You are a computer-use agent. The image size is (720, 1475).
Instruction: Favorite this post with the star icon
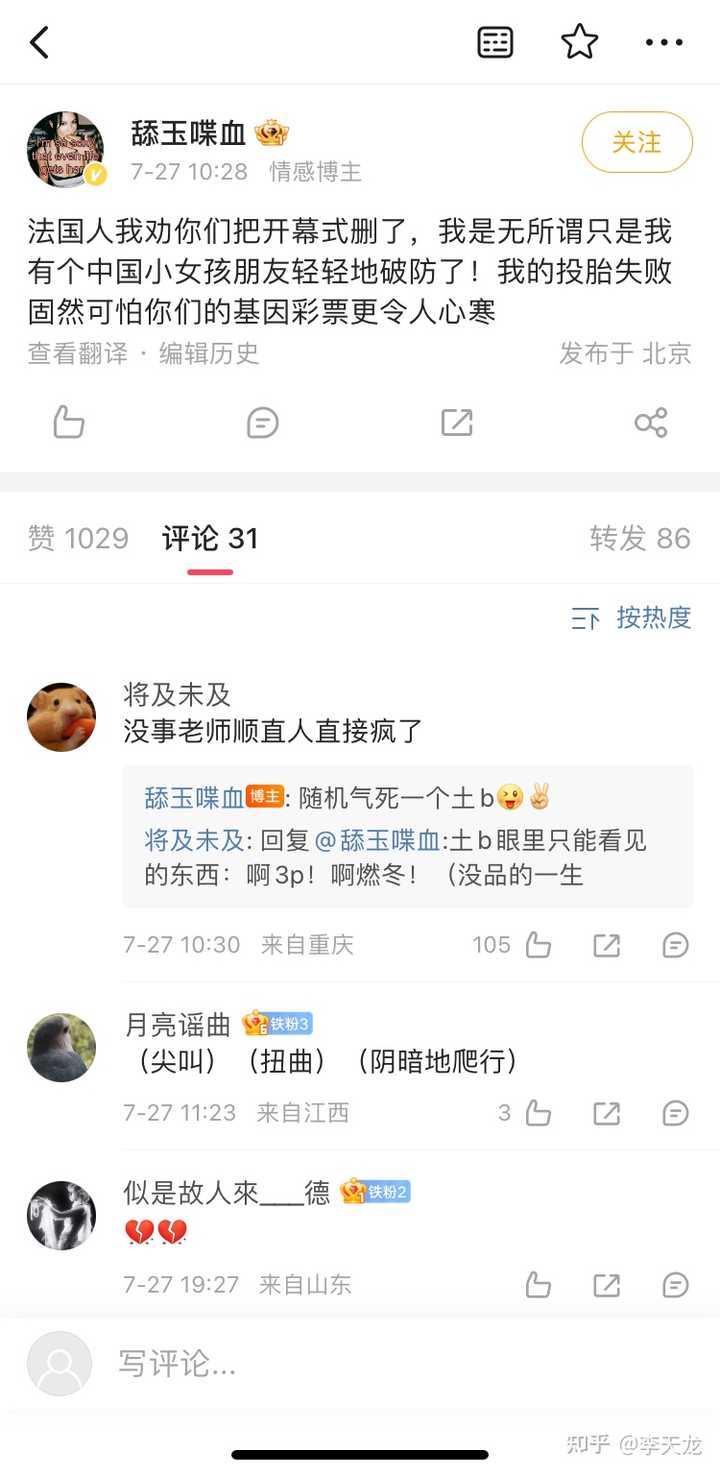click(579, 42)
